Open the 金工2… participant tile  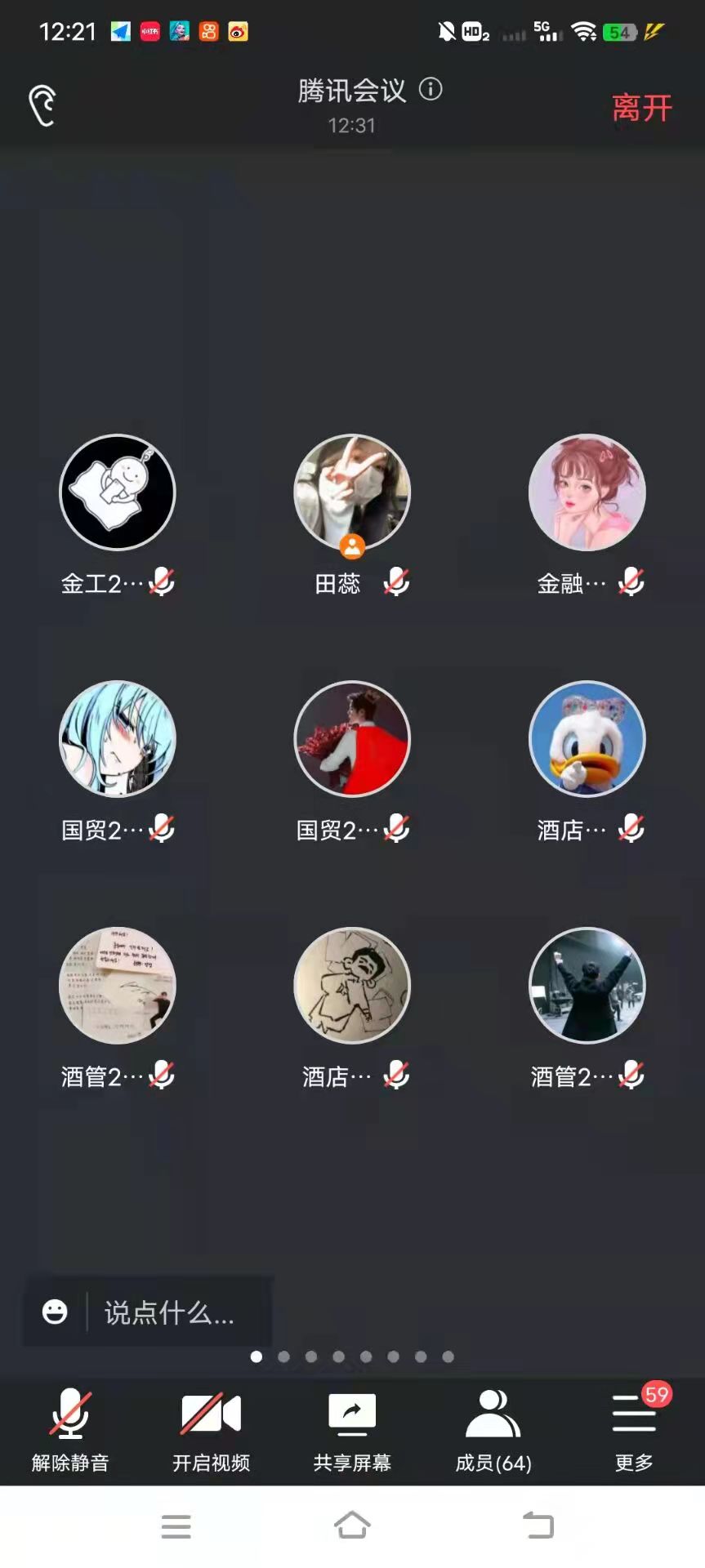click(x=118, y=492)
